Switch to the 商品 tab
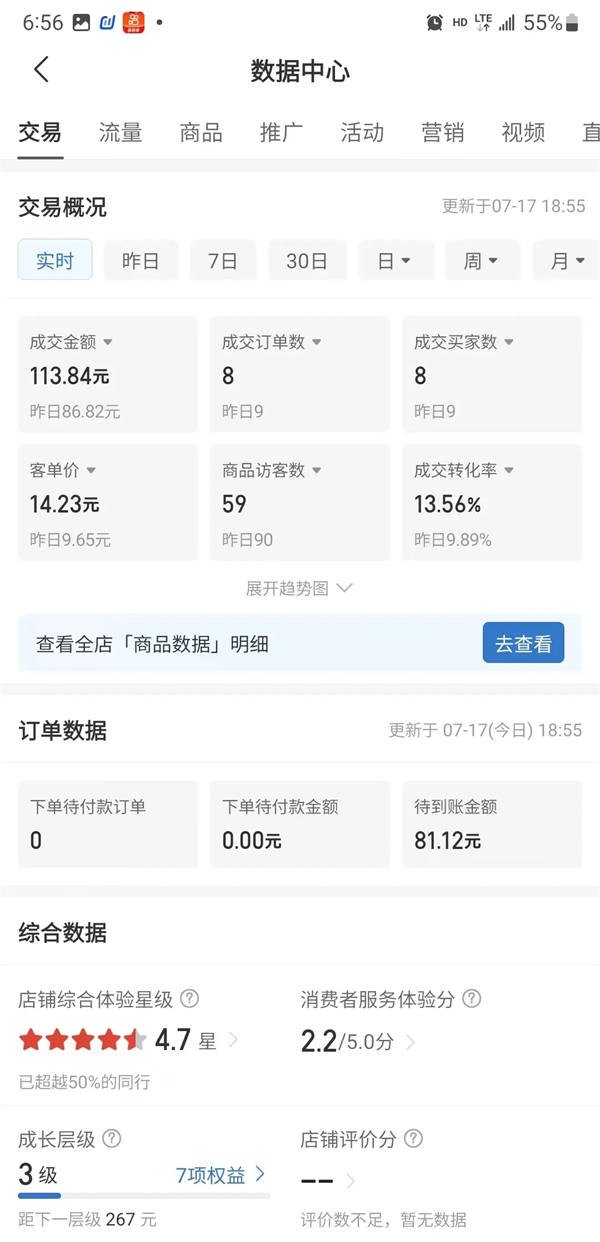The height and width of the screenshot is (1242, 600). pyautogui.click(x=201, y=132)
